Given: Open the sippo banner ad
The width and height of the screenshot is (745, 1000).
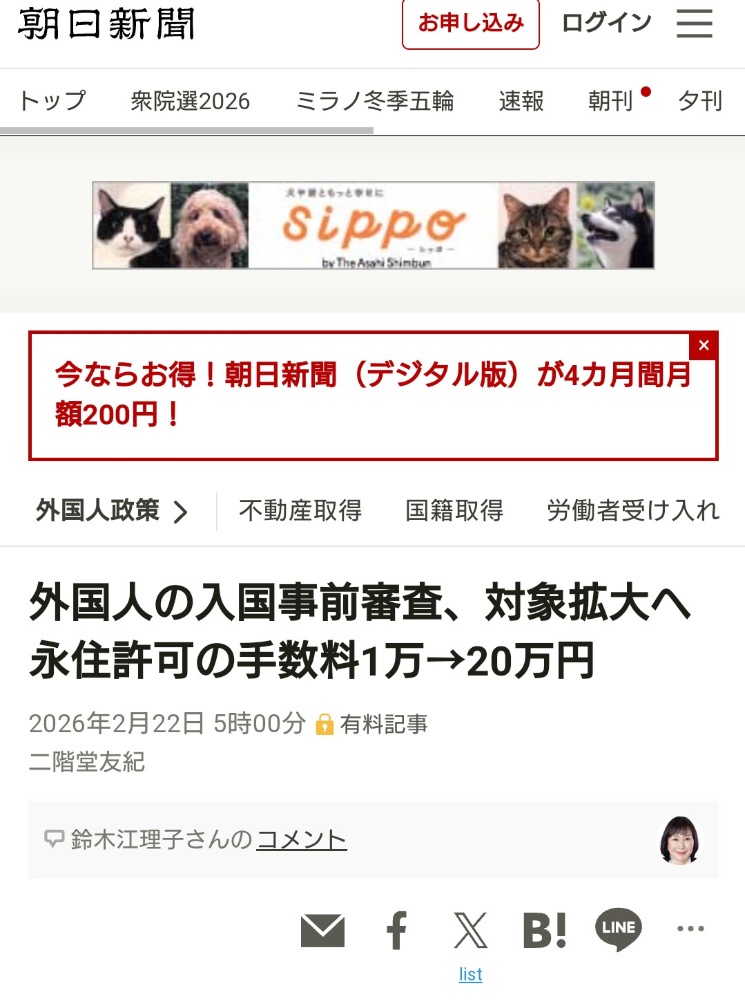Looking at the screenshot, I should click(373, 225).
